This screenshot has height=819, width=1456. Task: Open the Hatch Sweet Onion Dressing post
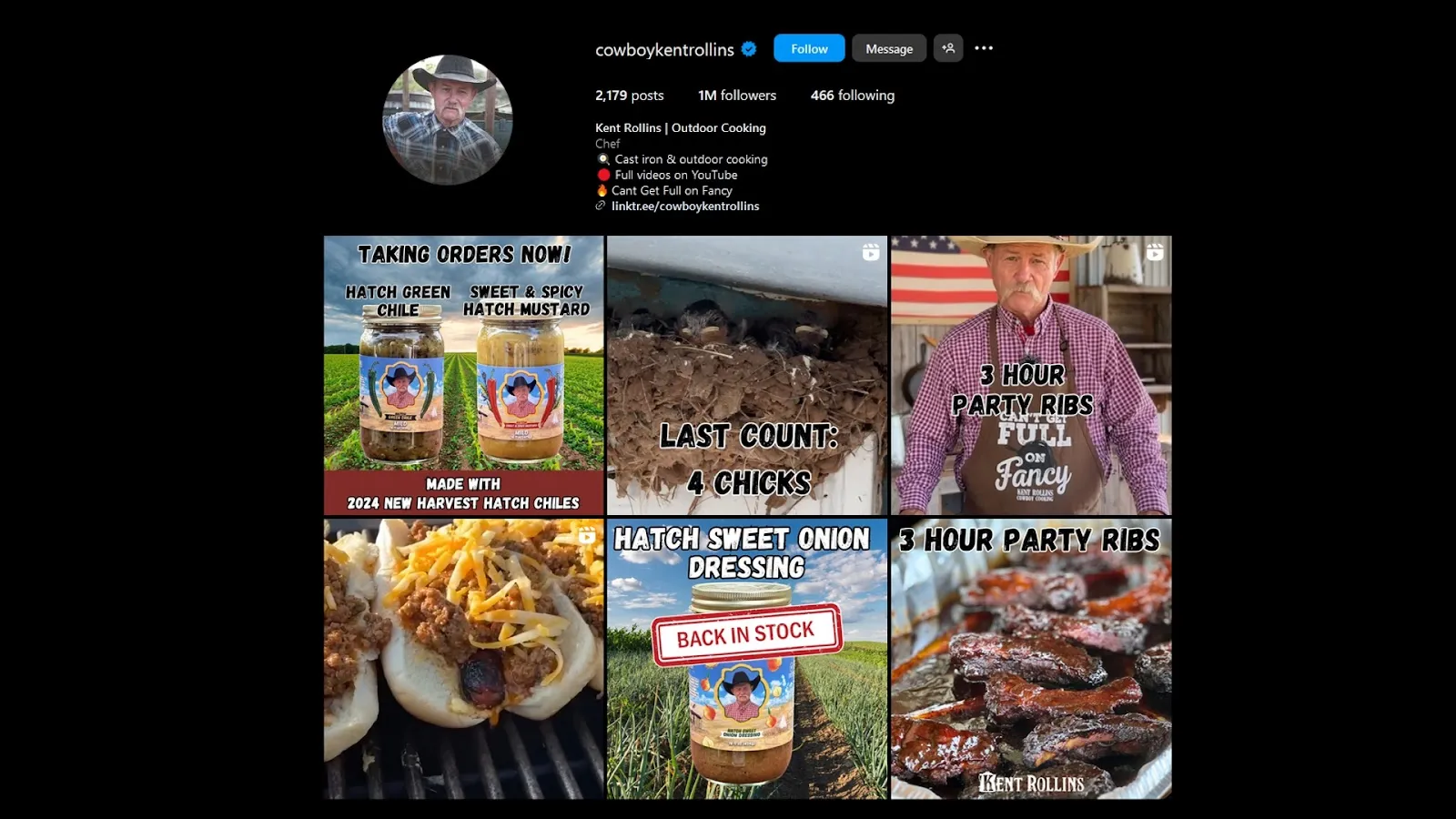click(746, 659)
